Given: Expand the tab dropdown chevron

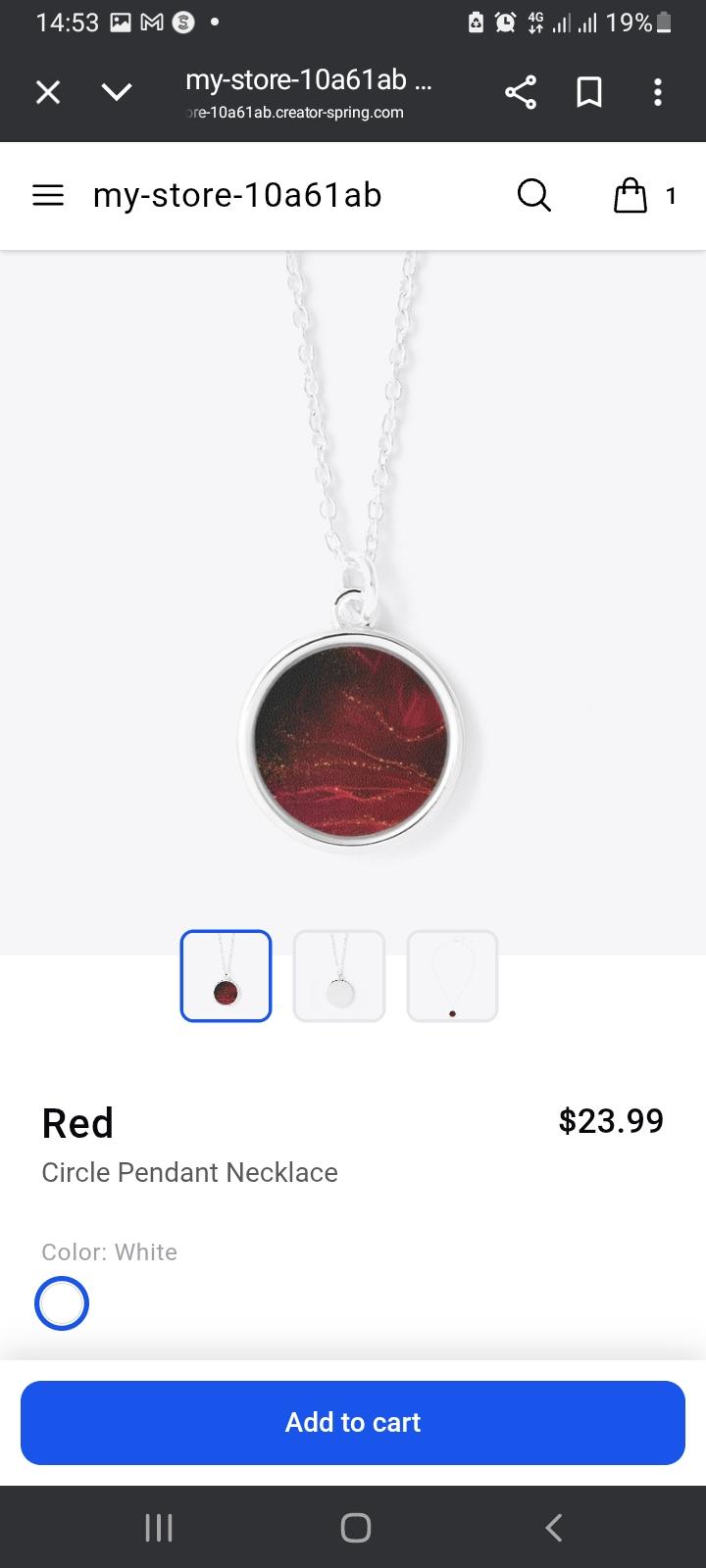Looking at the screenshot, I should [x=117, y=93].
